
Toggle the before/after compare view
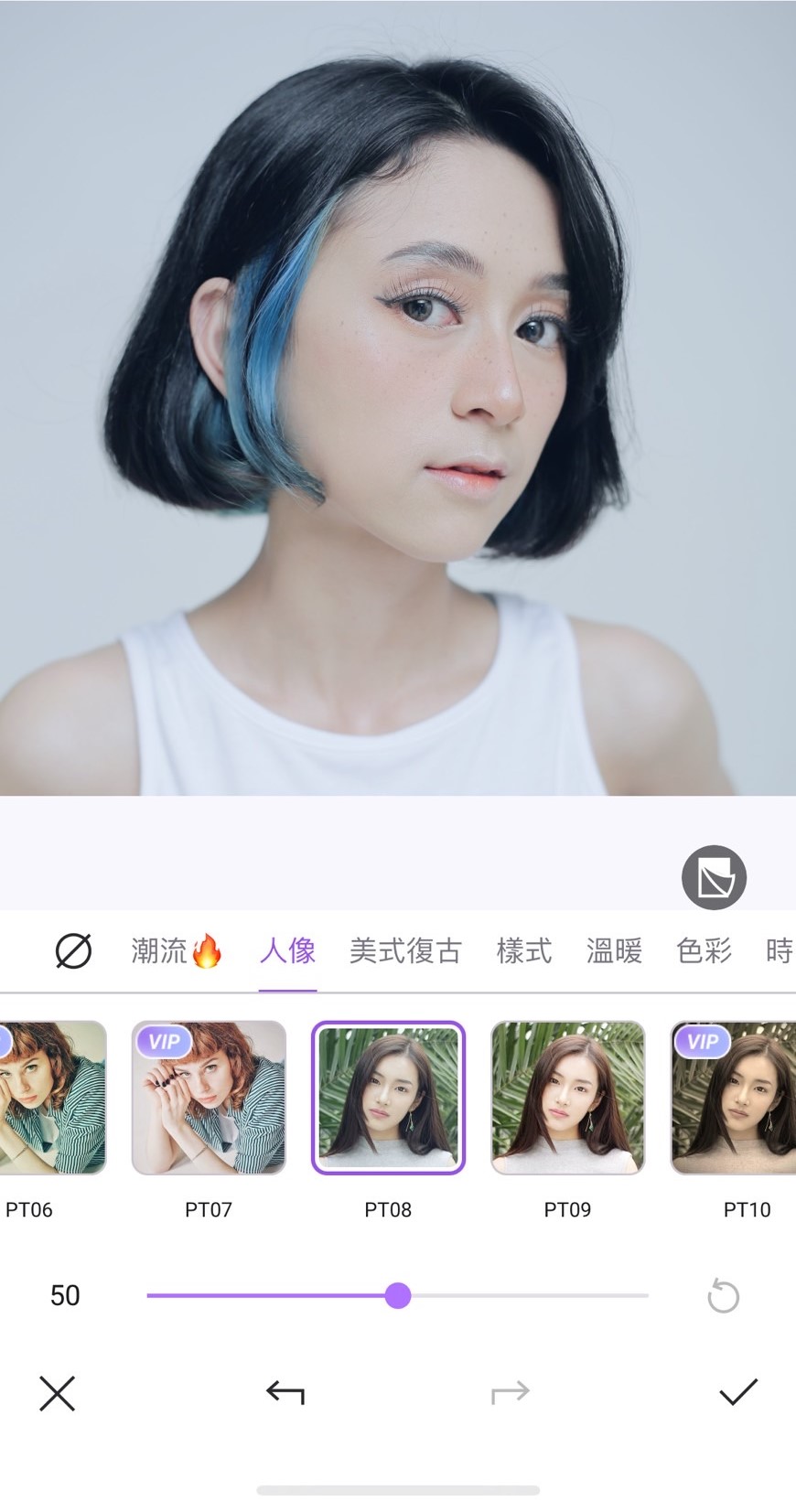point(716,876)
